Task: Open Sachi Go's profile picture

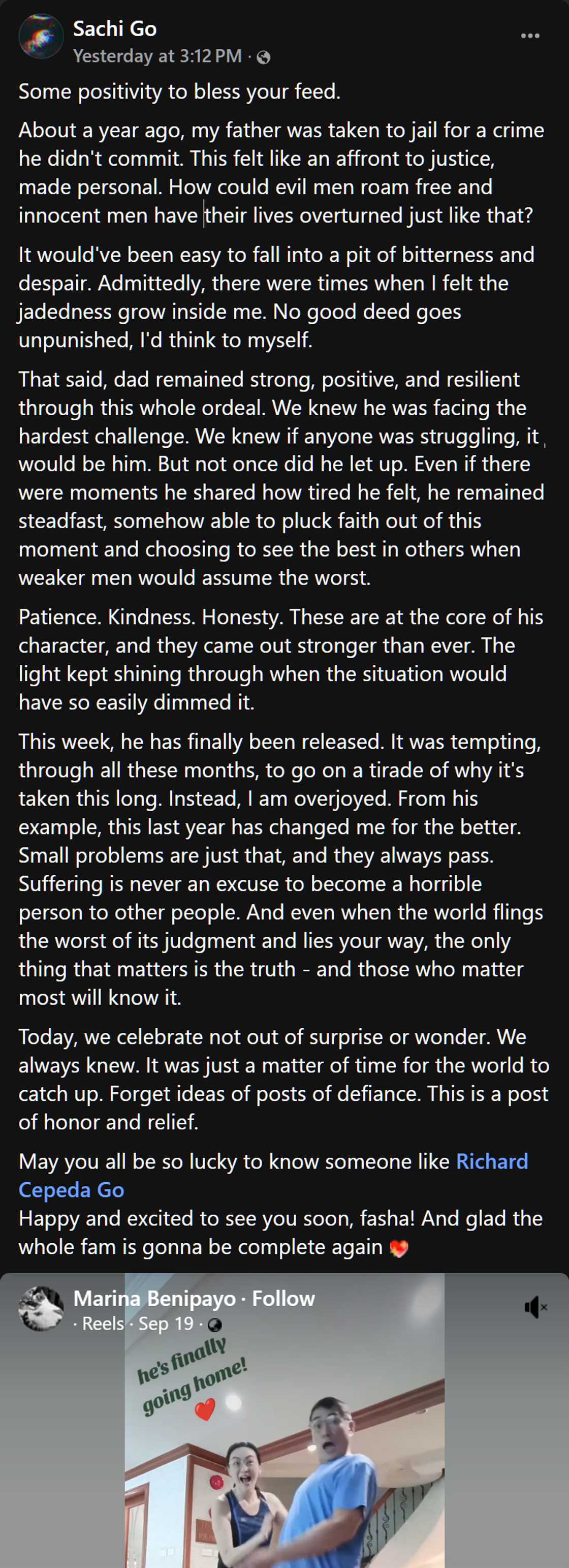Action: coord(41,37)
